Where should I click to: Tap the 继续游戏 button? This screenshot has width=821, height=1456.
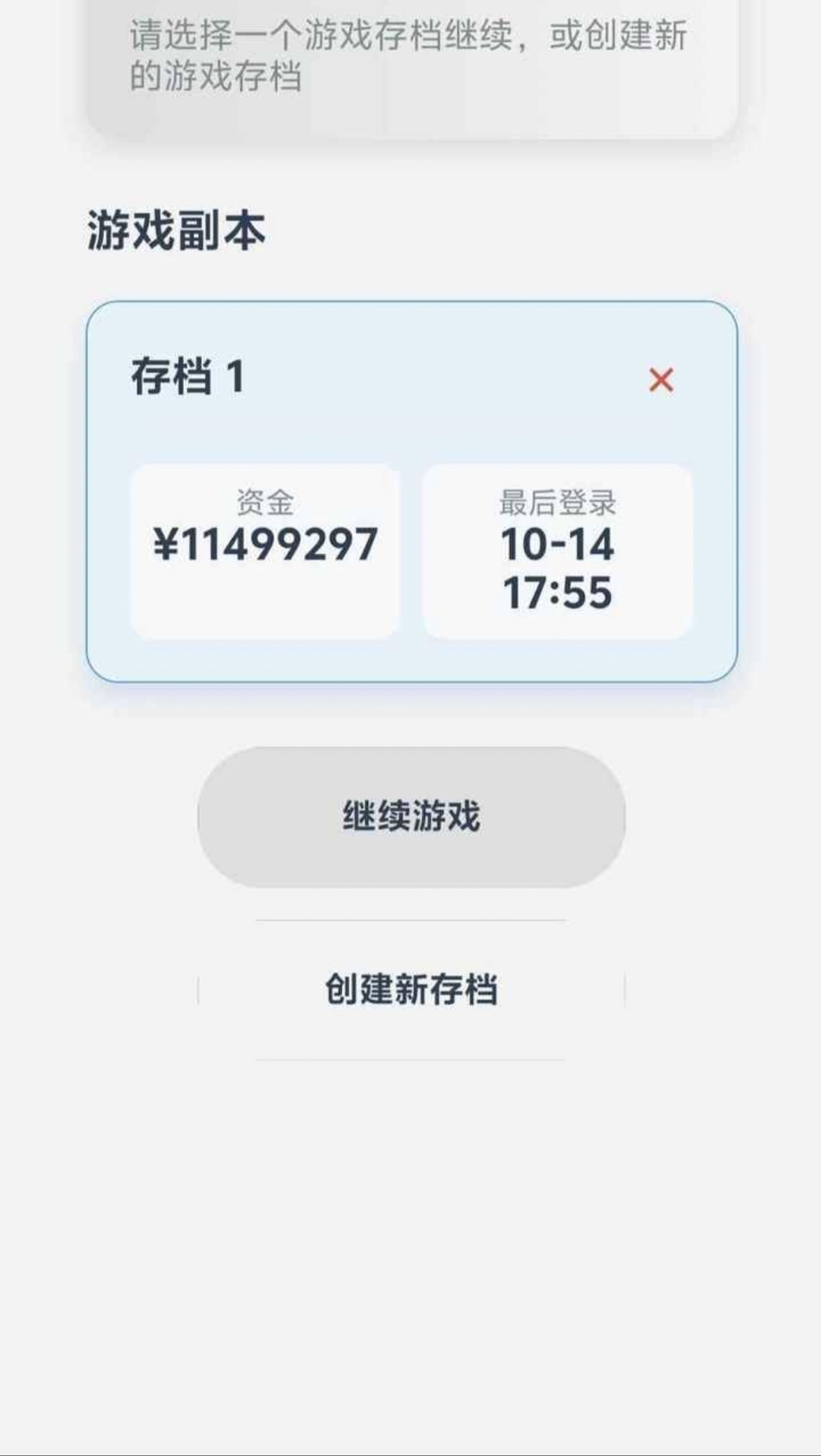[x=411, y=817]
